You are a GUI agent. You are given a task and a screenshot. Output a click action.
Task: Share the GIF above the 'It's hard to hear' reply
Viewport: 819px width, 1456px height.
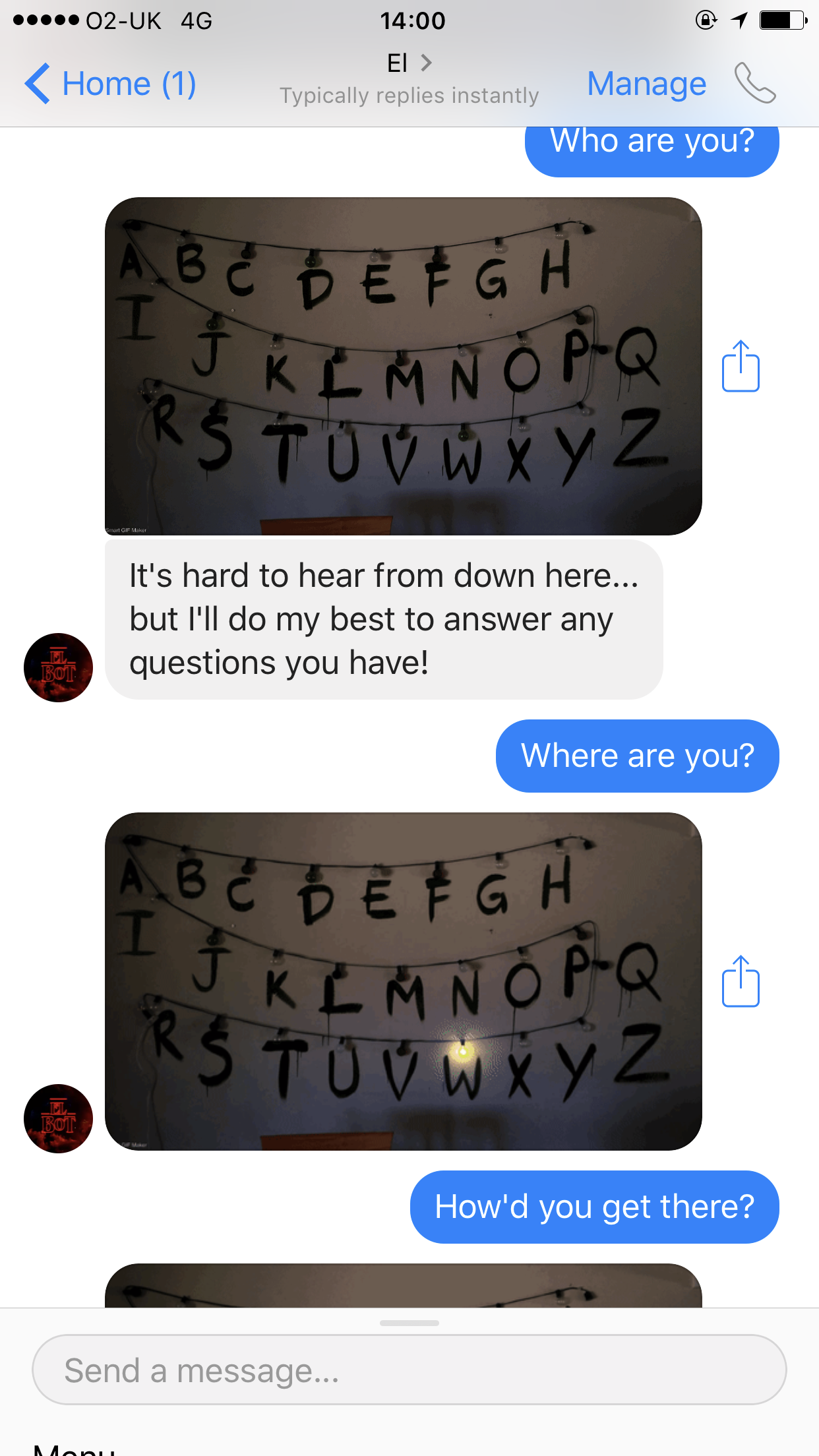[741, 367]
